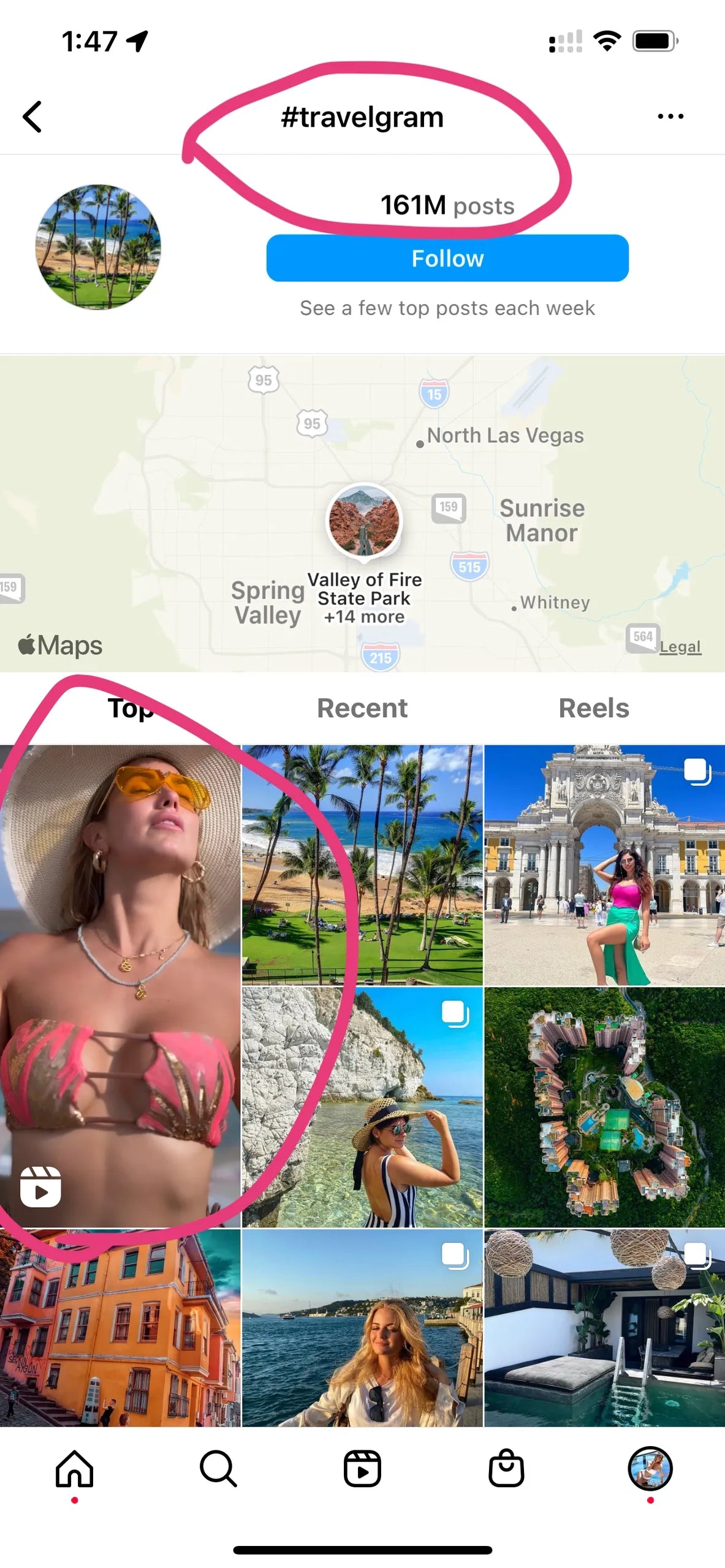Open the palm tree beach post

click(x=362, y=864)
